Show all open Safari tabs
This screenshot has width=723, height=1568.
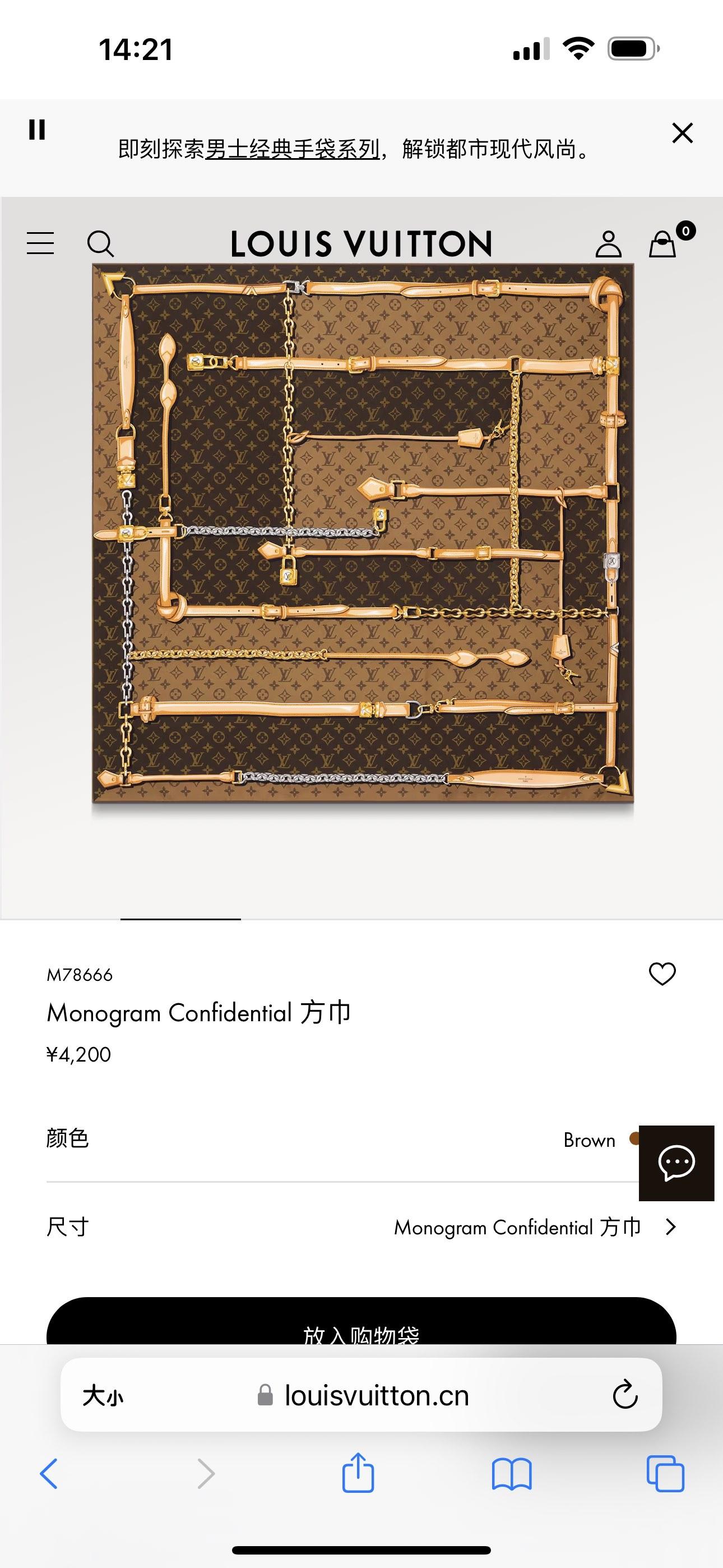[665, 1474]
